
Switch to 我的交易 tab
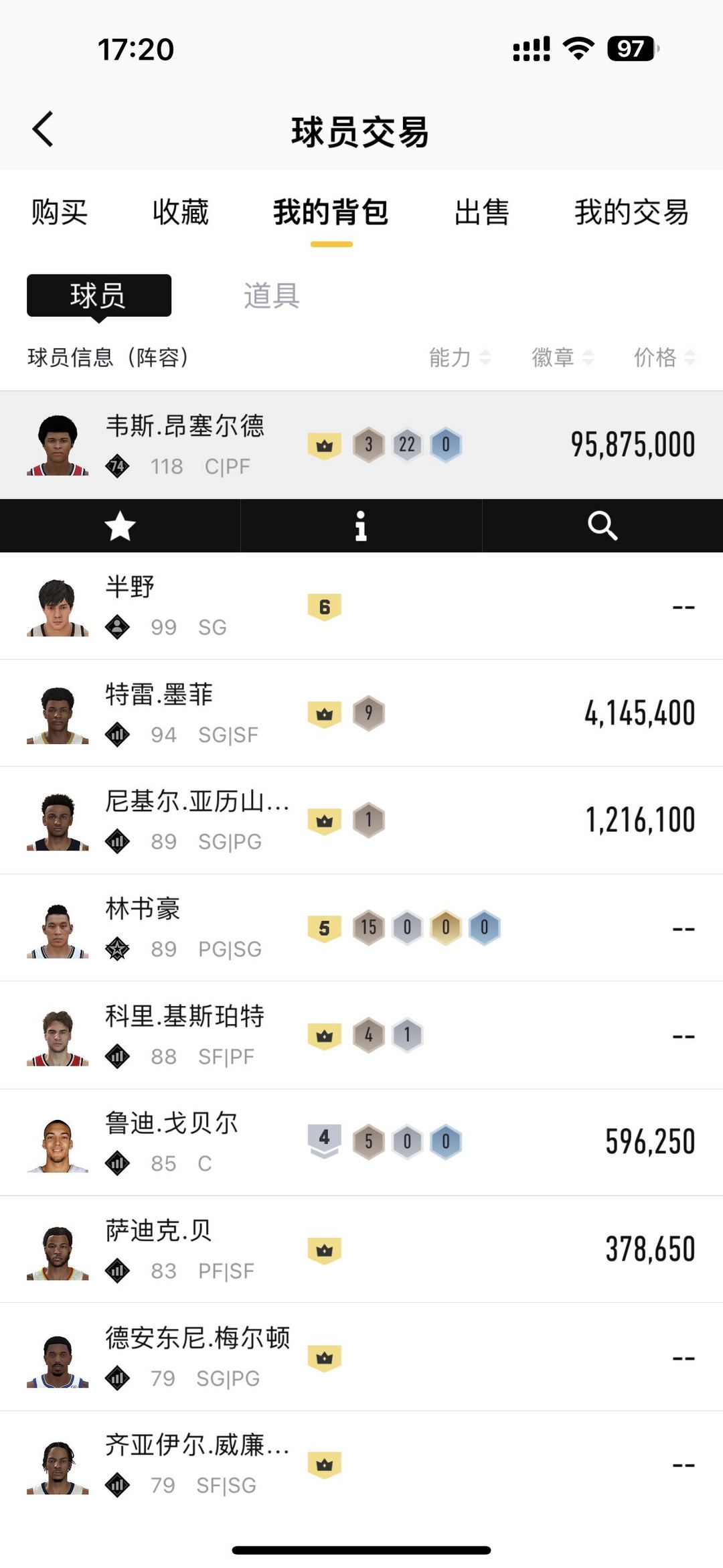[x=631, y=212]
